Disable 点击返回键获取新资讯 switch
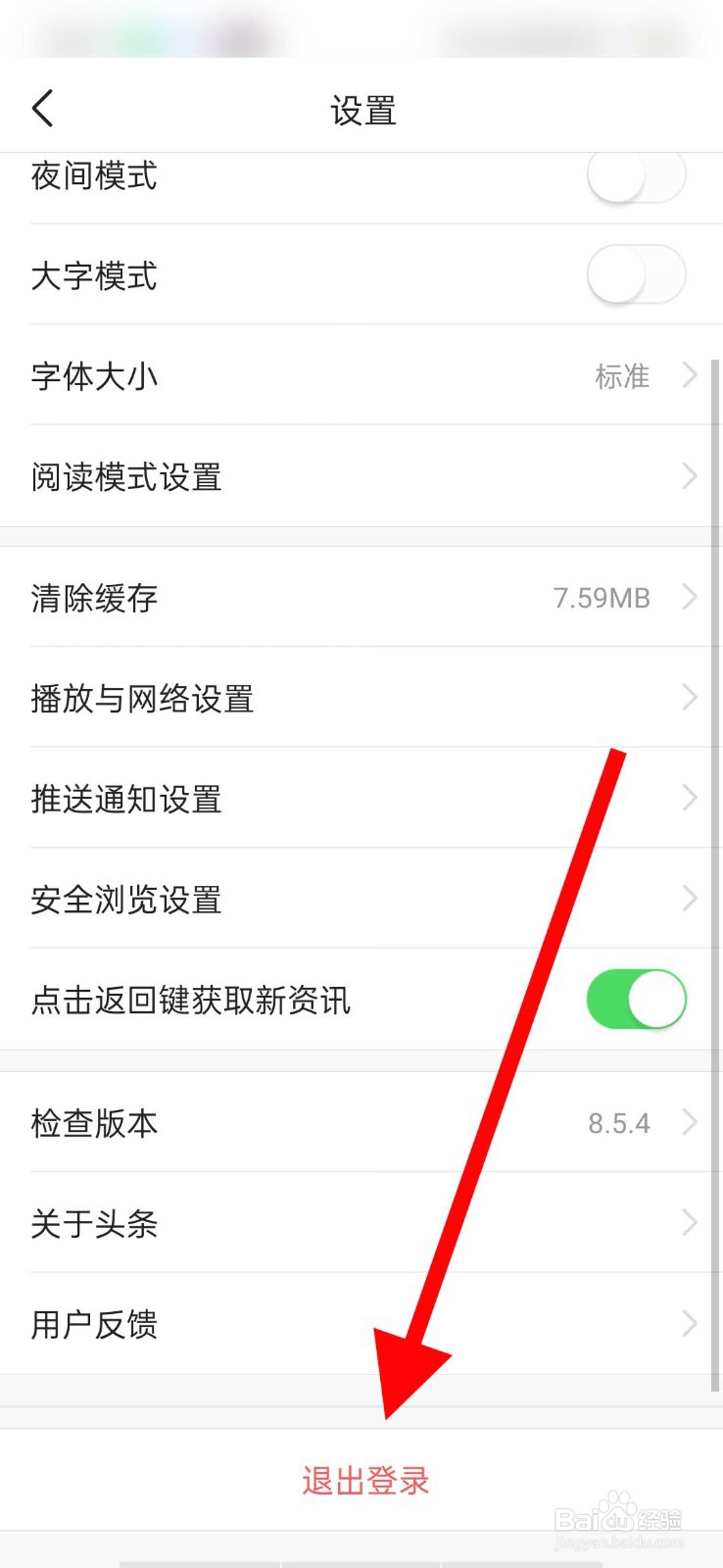This screenshot has height=1568, width=723. (637, 999)
